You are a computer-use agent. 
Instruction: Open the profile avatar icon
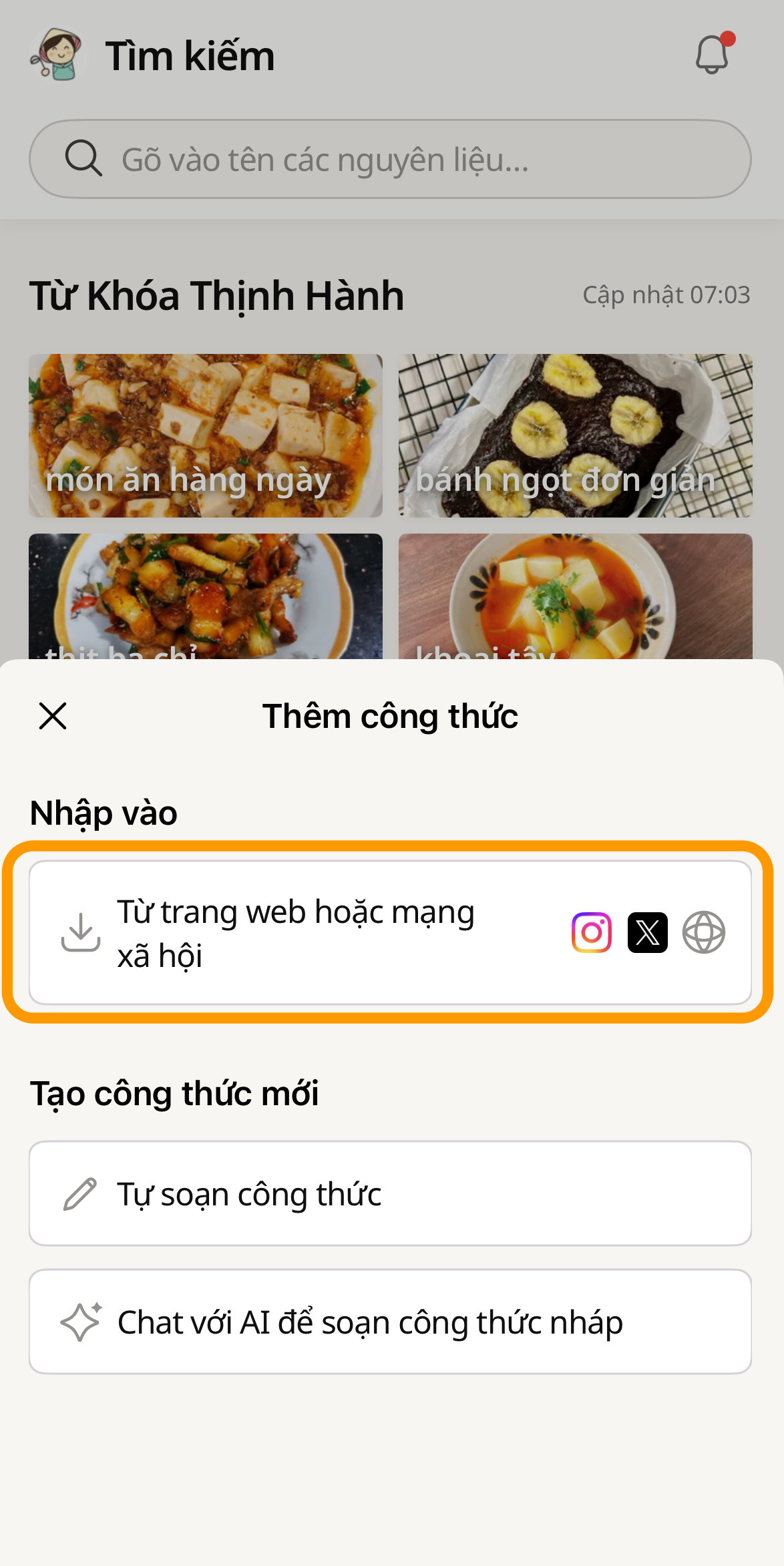pyautogui.click(x=57, y=55)
